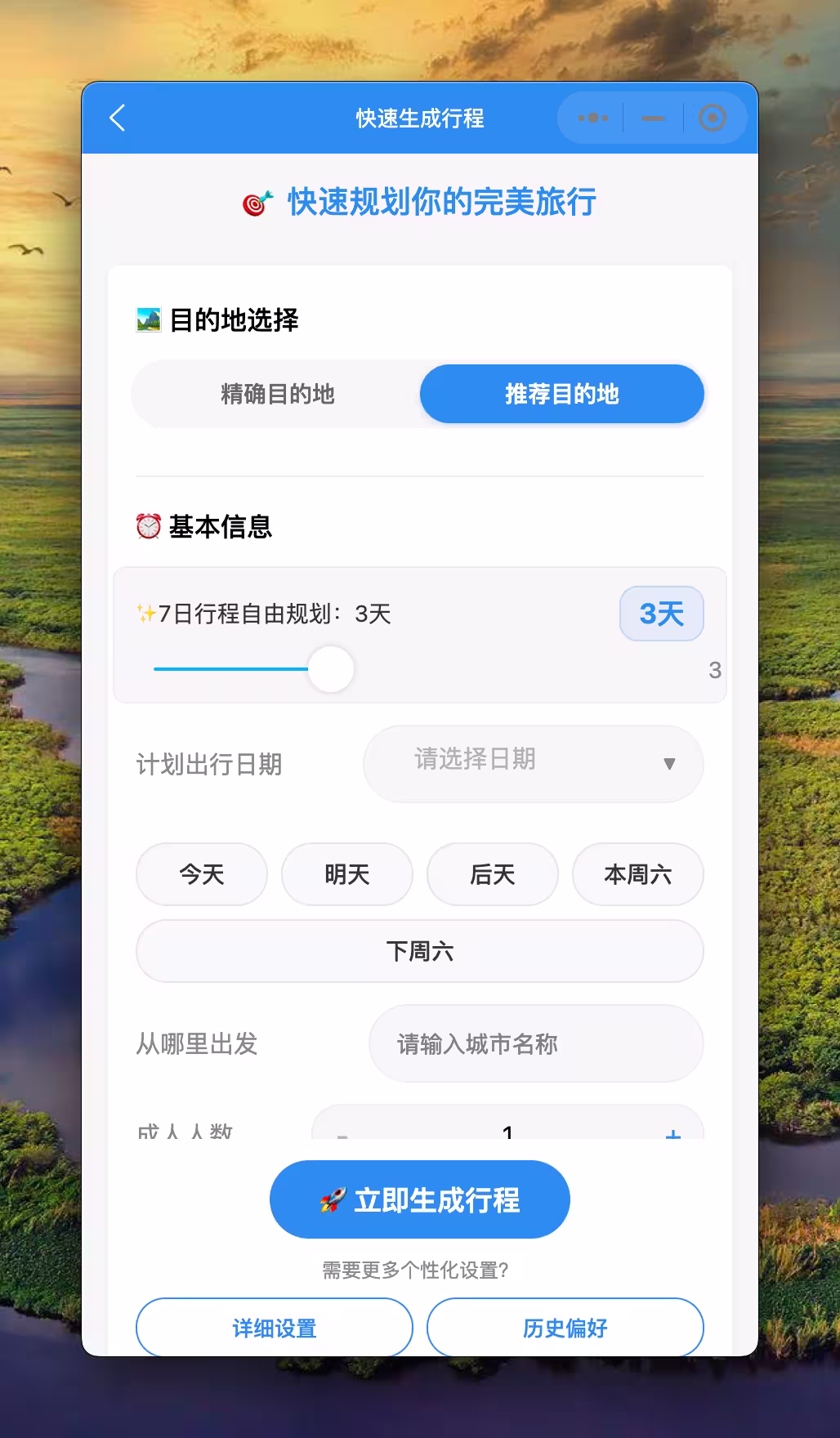Close the mini program with the circle icon
This screenshot has height=1438, width=840.
713,118
